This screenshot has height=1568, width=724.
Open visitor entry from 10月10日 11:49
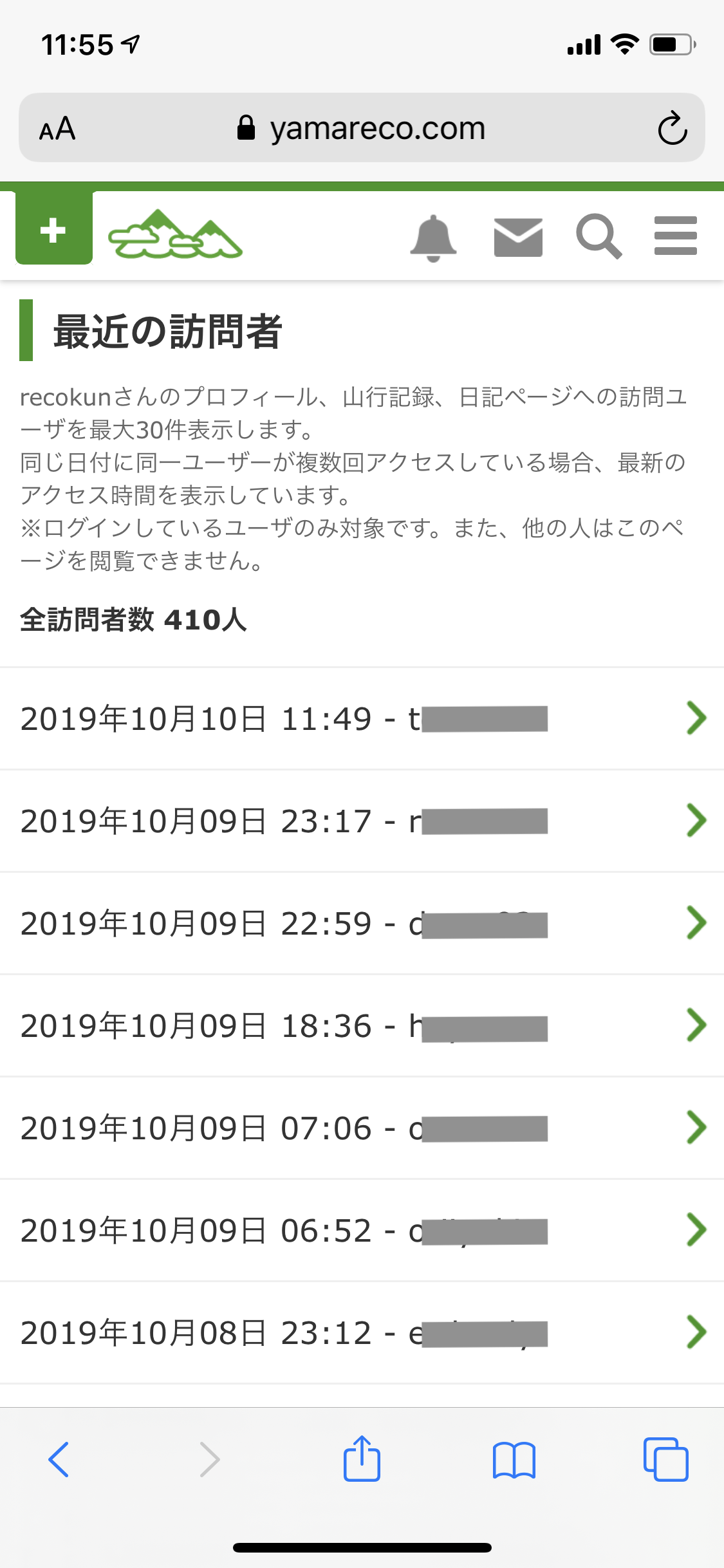[x=362, y=718]
